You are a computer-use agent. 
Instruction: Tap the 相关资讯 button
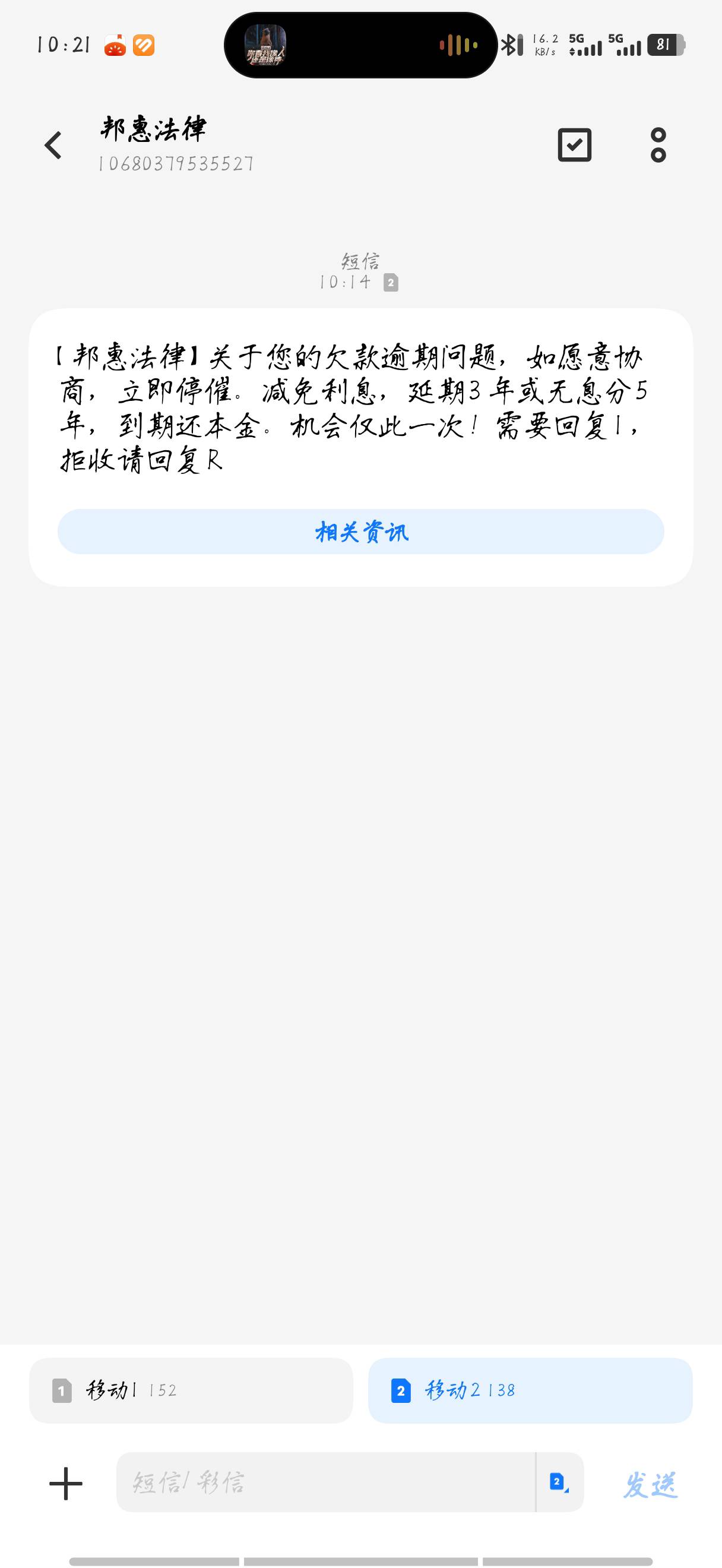(360, 532)
